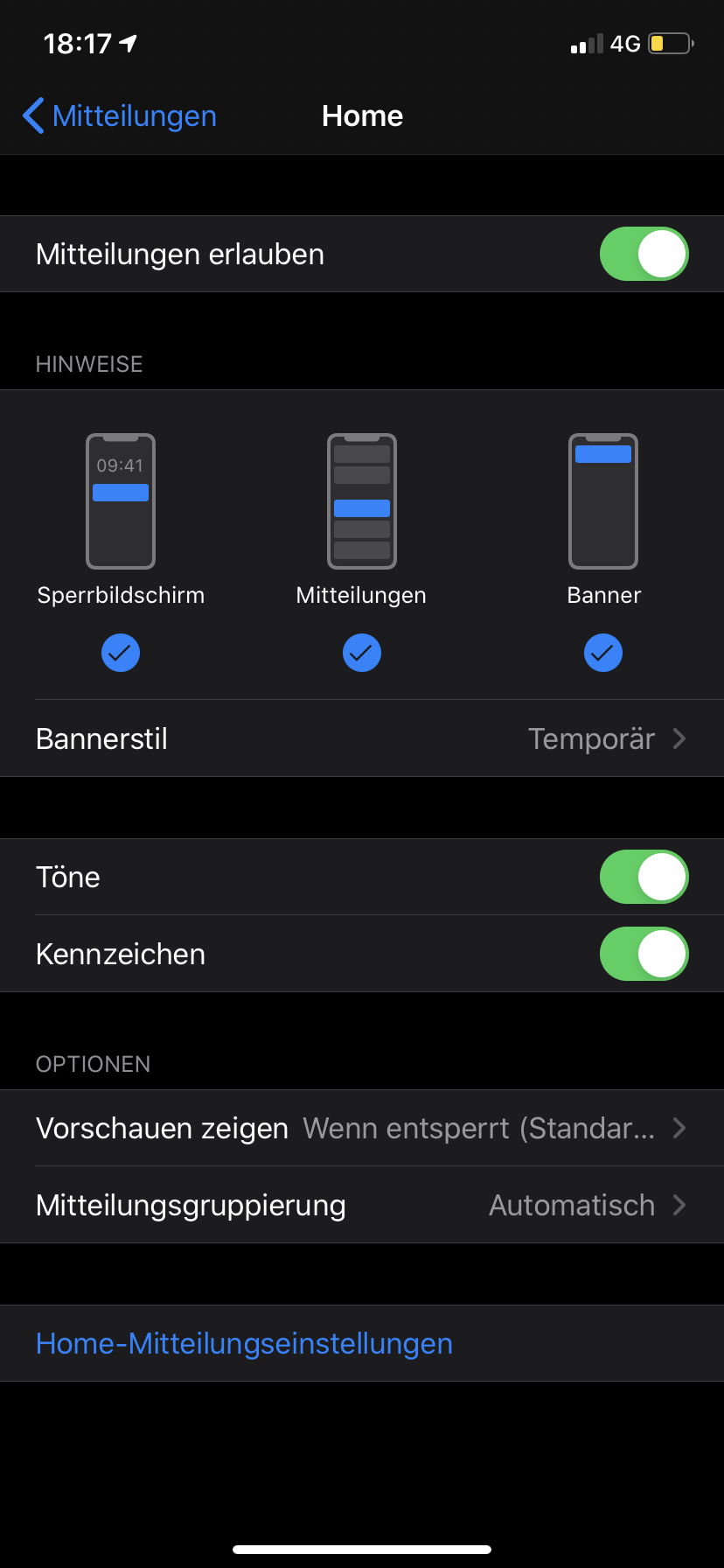This screenshot has height=1568, width=724.
Task: Uncheck Mitteilungen alert option
Action: point(362,653)
